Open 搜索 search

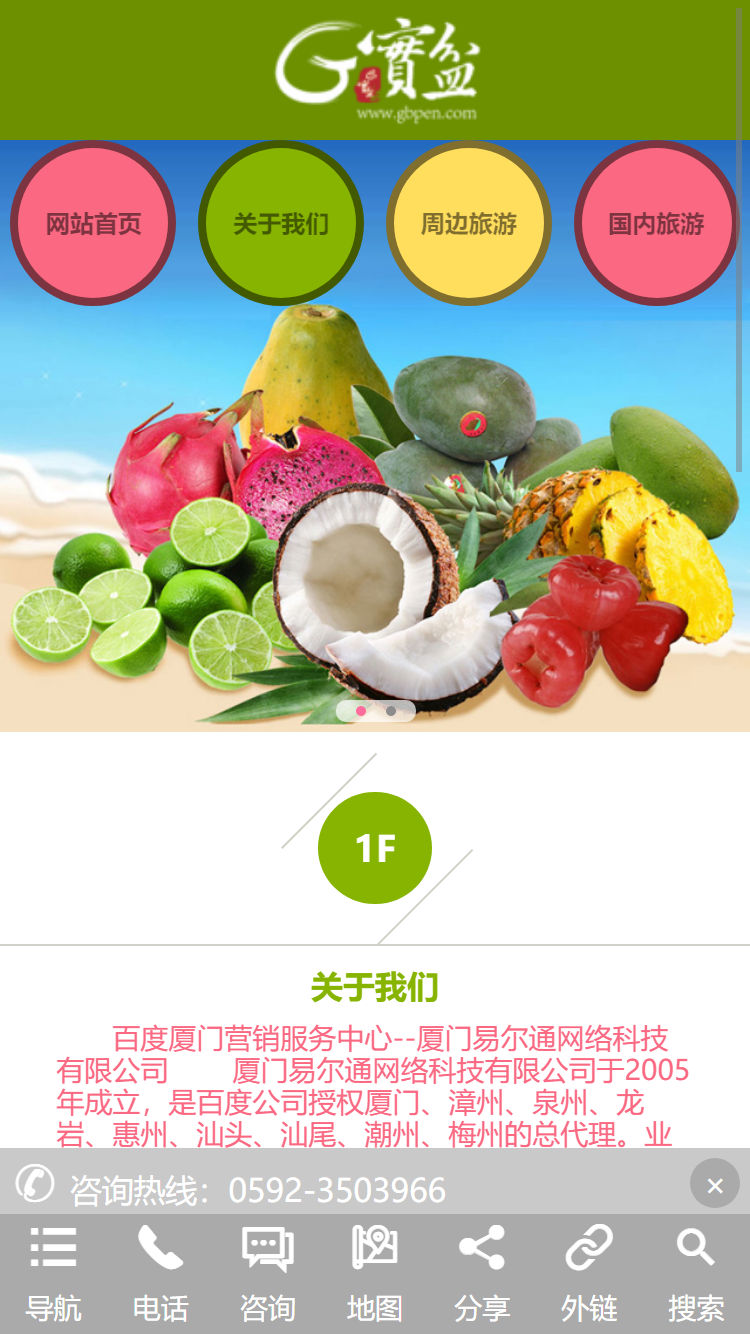tap(695, 1274)
